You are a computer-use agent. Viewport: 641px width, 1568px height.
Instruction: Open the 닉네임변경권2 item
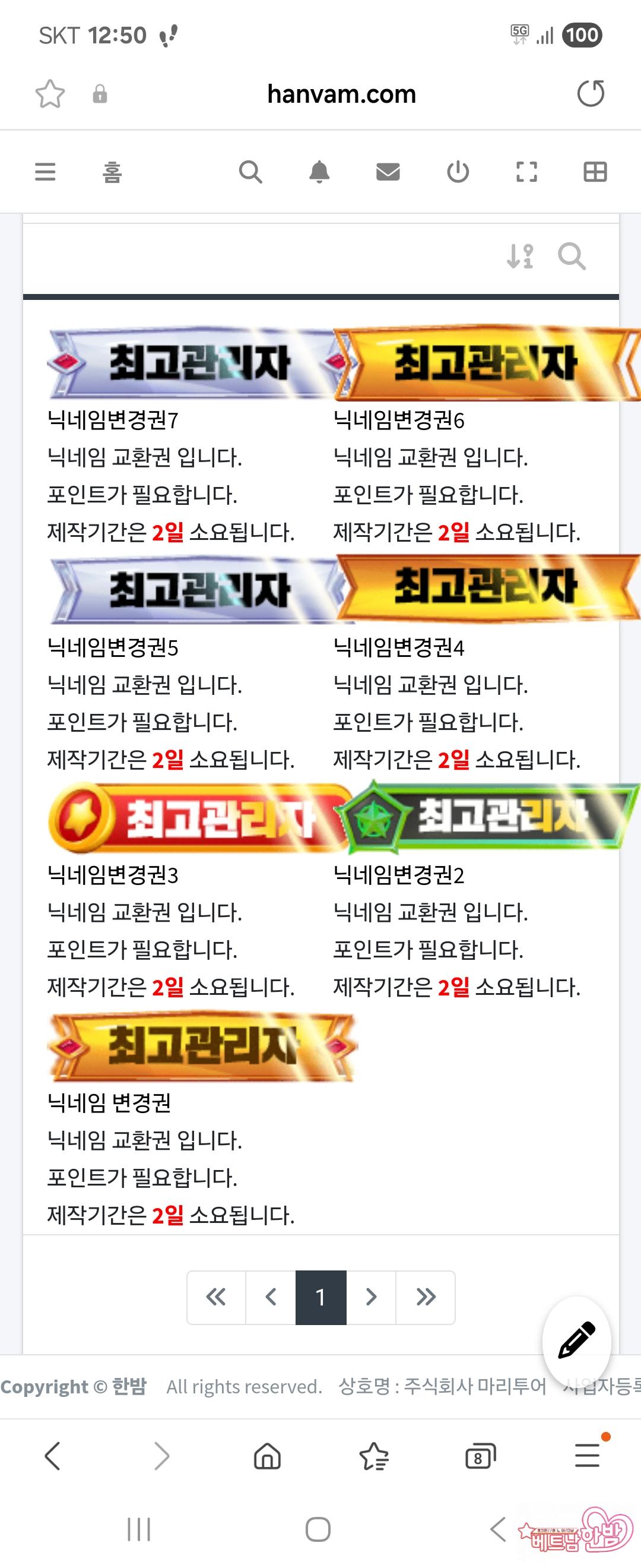point(399,875)
